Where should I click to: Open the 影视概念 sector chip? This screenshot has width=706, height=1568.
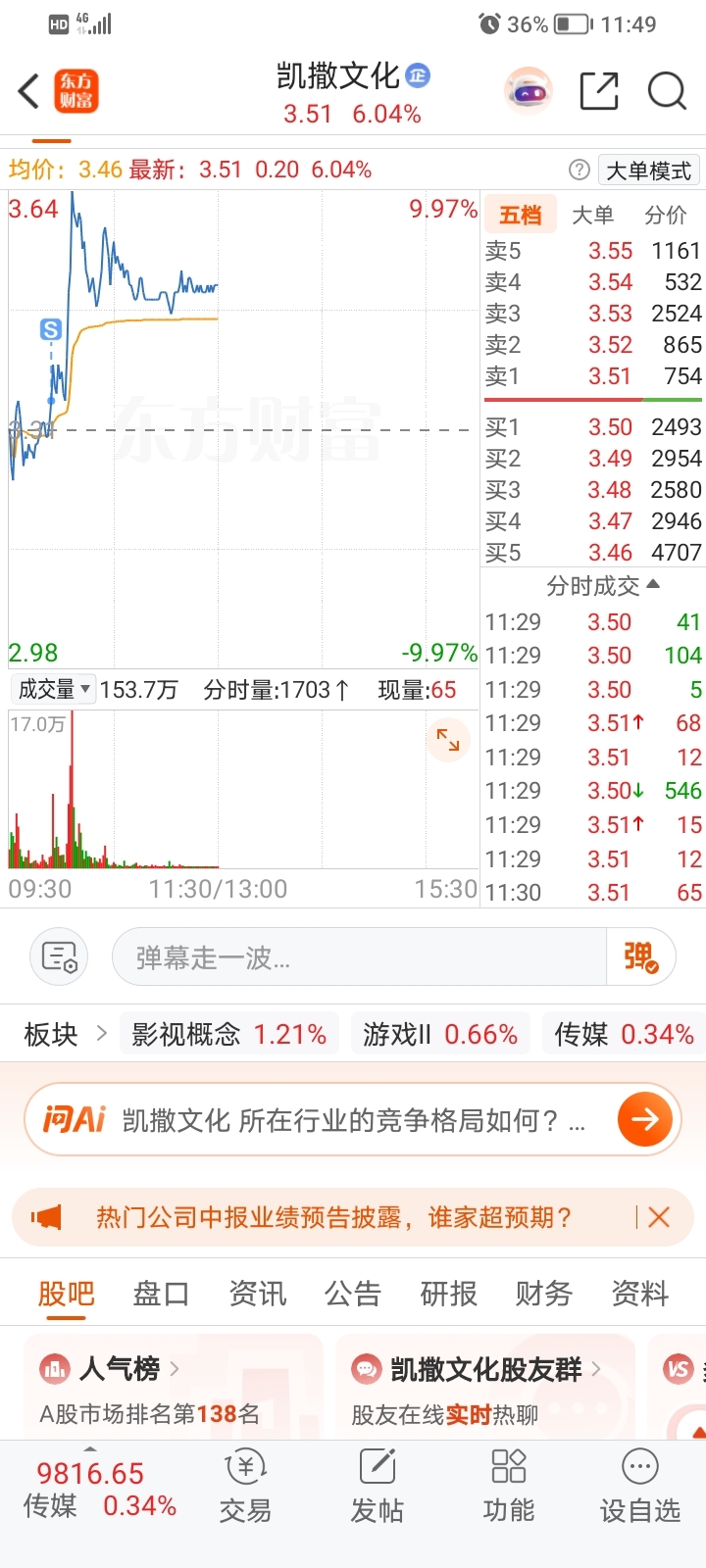(229, 1034)
